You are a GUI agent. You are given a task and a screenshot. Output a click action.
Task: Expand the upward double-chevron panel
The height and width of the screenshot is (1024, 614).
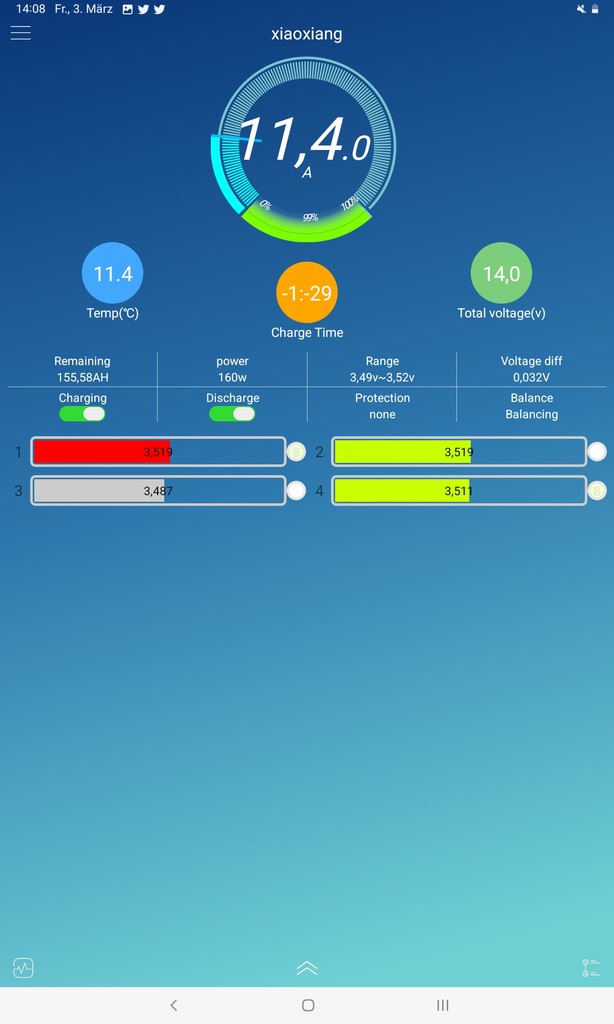pyautogui.click(x=307, y=968)
